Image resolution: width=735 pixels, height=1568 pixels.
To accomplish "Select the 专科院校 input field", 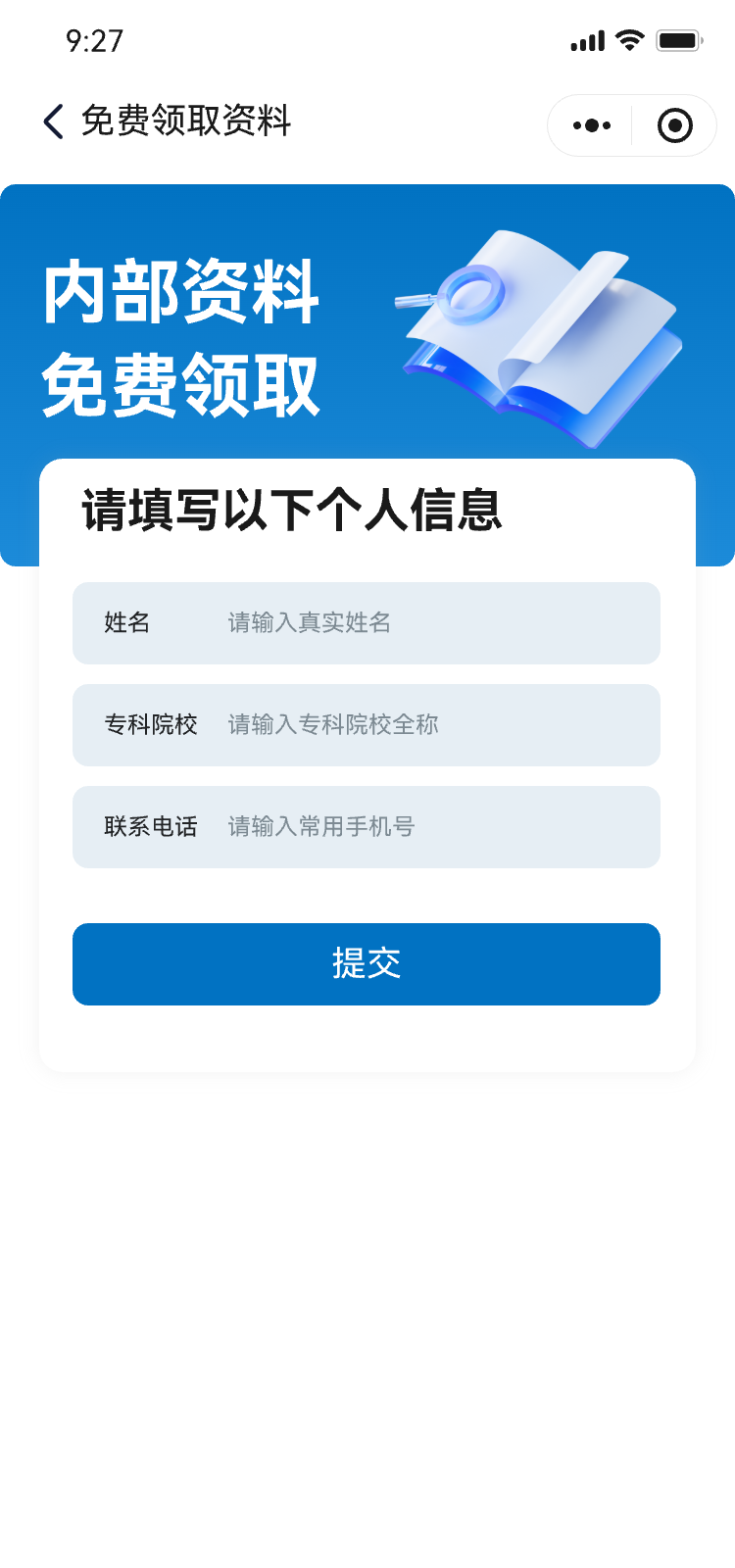I will [431, 725].
